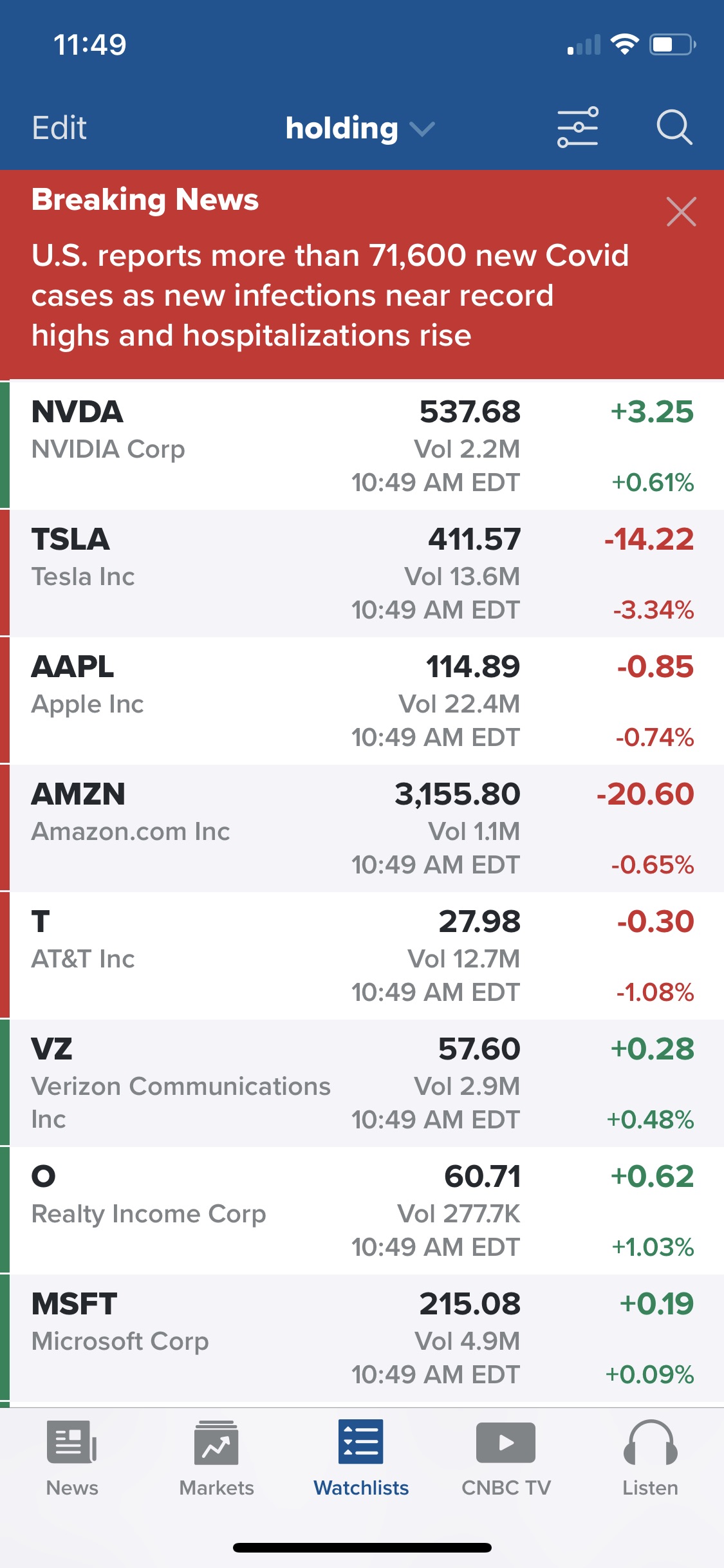Tap Edit to modify the watchlist
This screenshot has height=1568, width=724.
tap(59, 127)
